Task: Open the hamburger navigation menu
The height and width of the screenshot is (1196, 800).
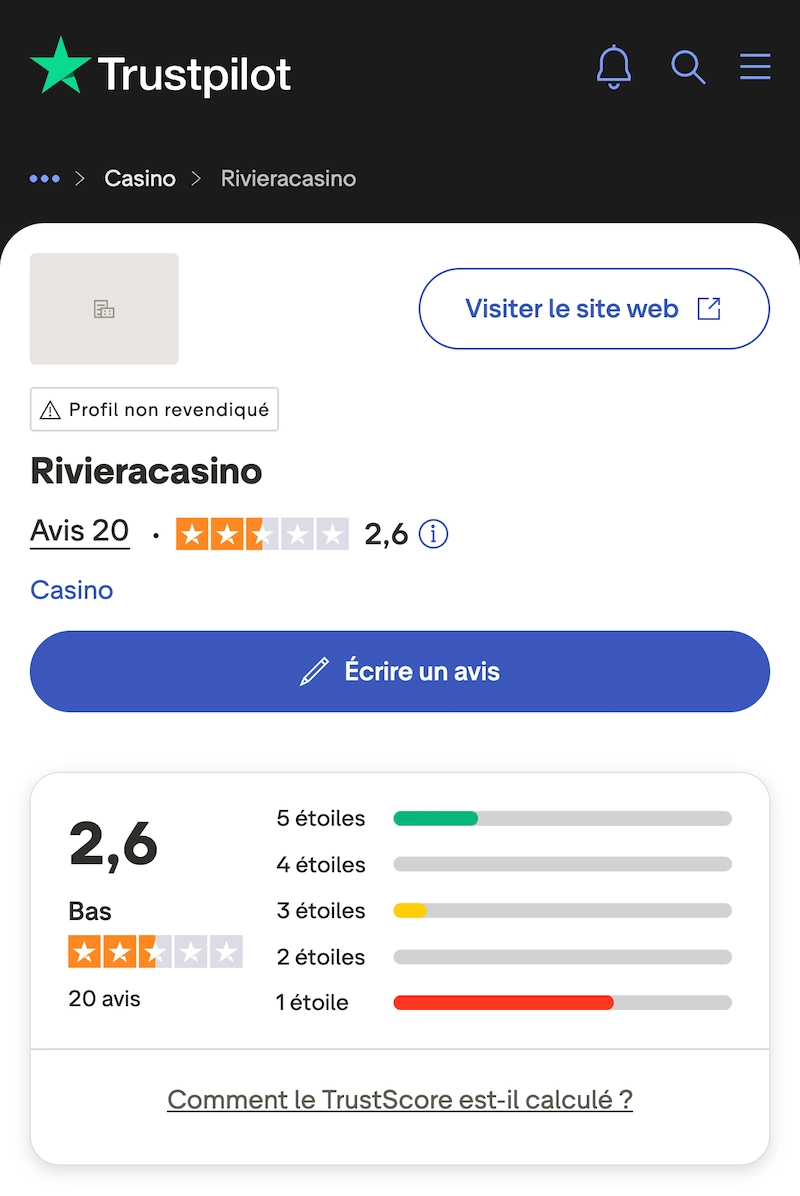Action: click(755, 67)
